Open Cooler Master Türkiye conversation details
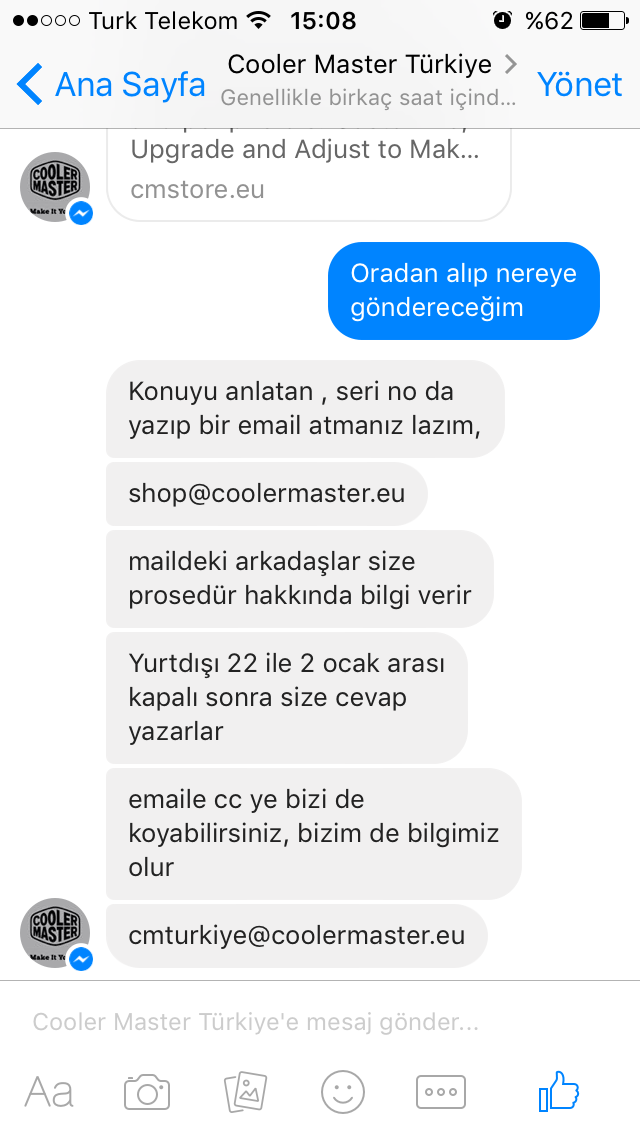The height and width of the screenshot is (1136, 640). (372, 80)
